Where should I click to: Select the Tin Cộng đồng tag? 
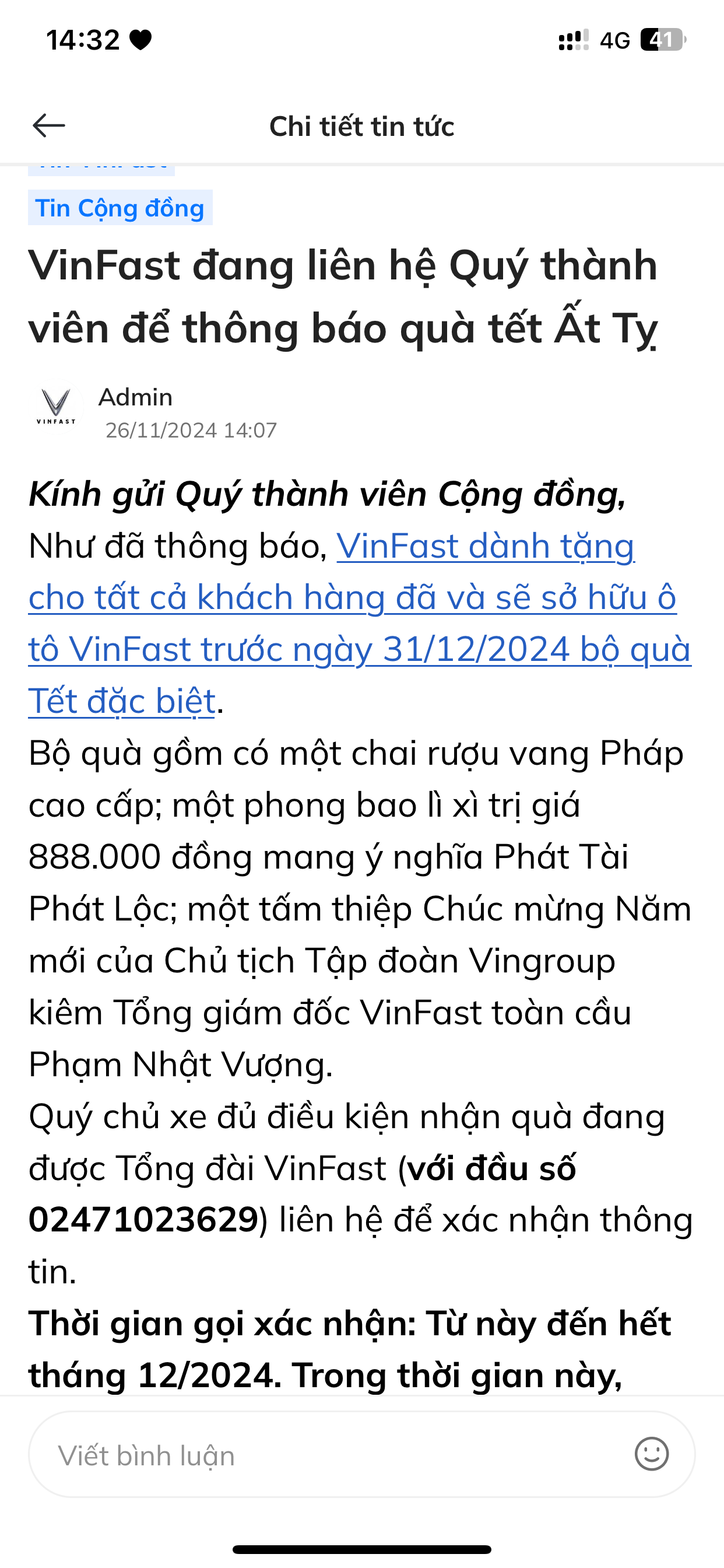pyautogui.click(x=120, y=208)
